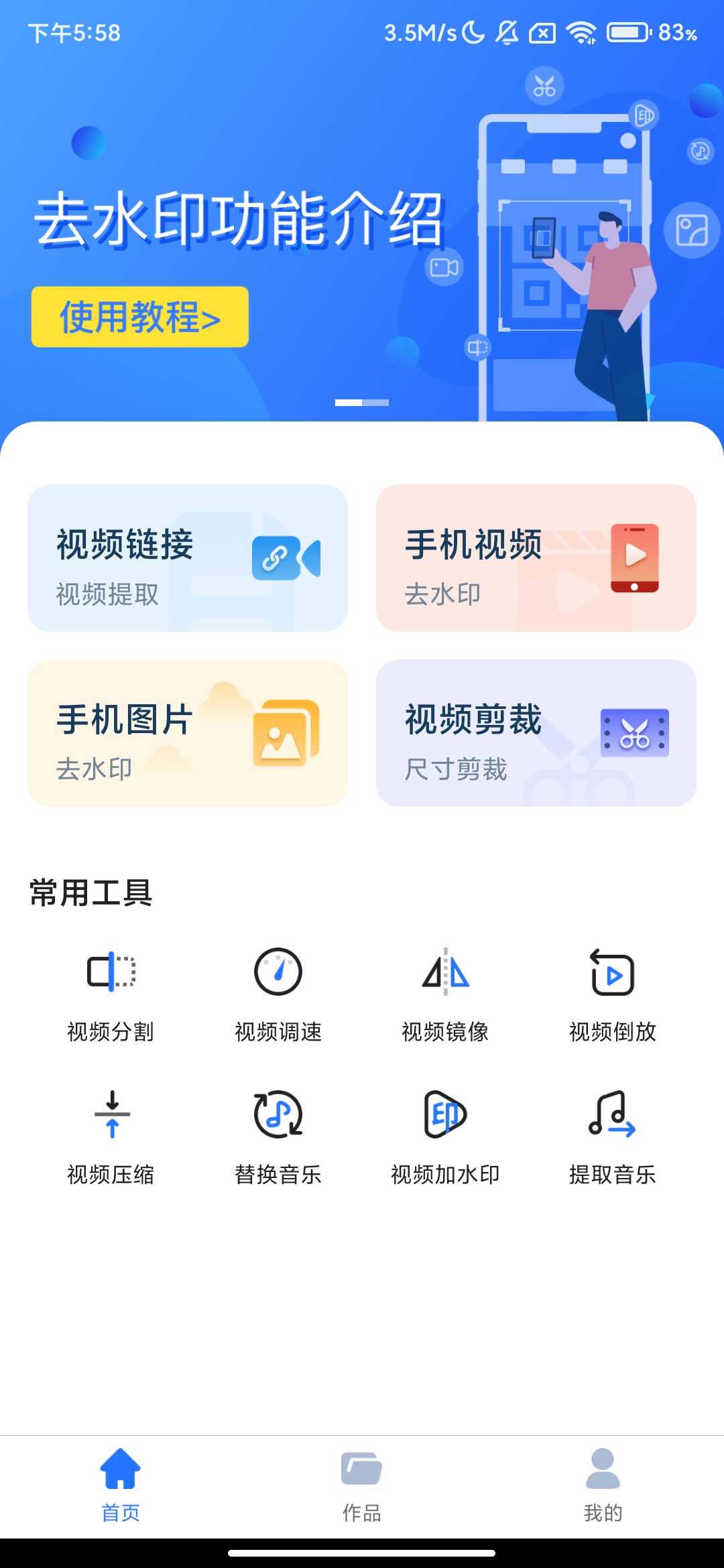Open the 视频链接 video extraction card

pos(188,558)
